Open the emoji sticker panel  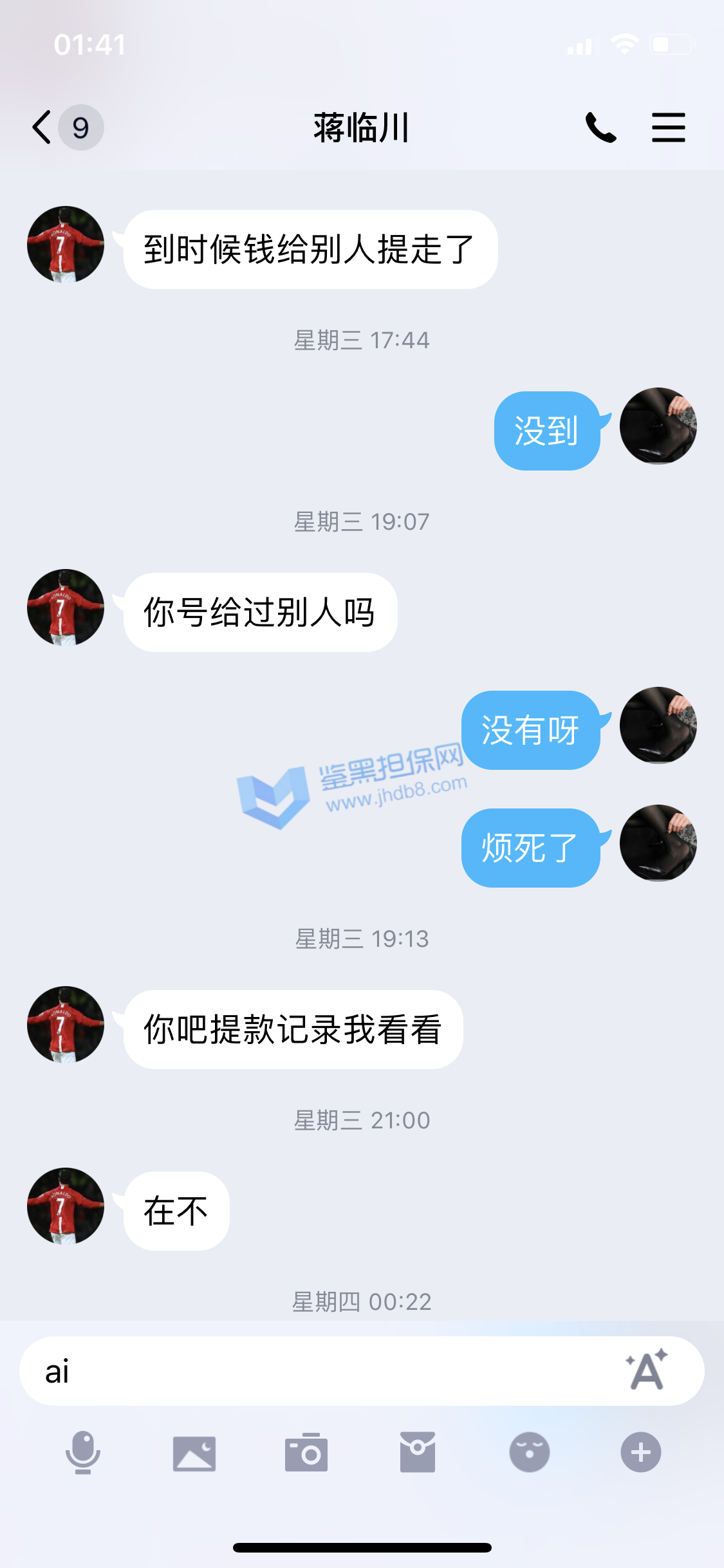click(x=529, y=1453)
